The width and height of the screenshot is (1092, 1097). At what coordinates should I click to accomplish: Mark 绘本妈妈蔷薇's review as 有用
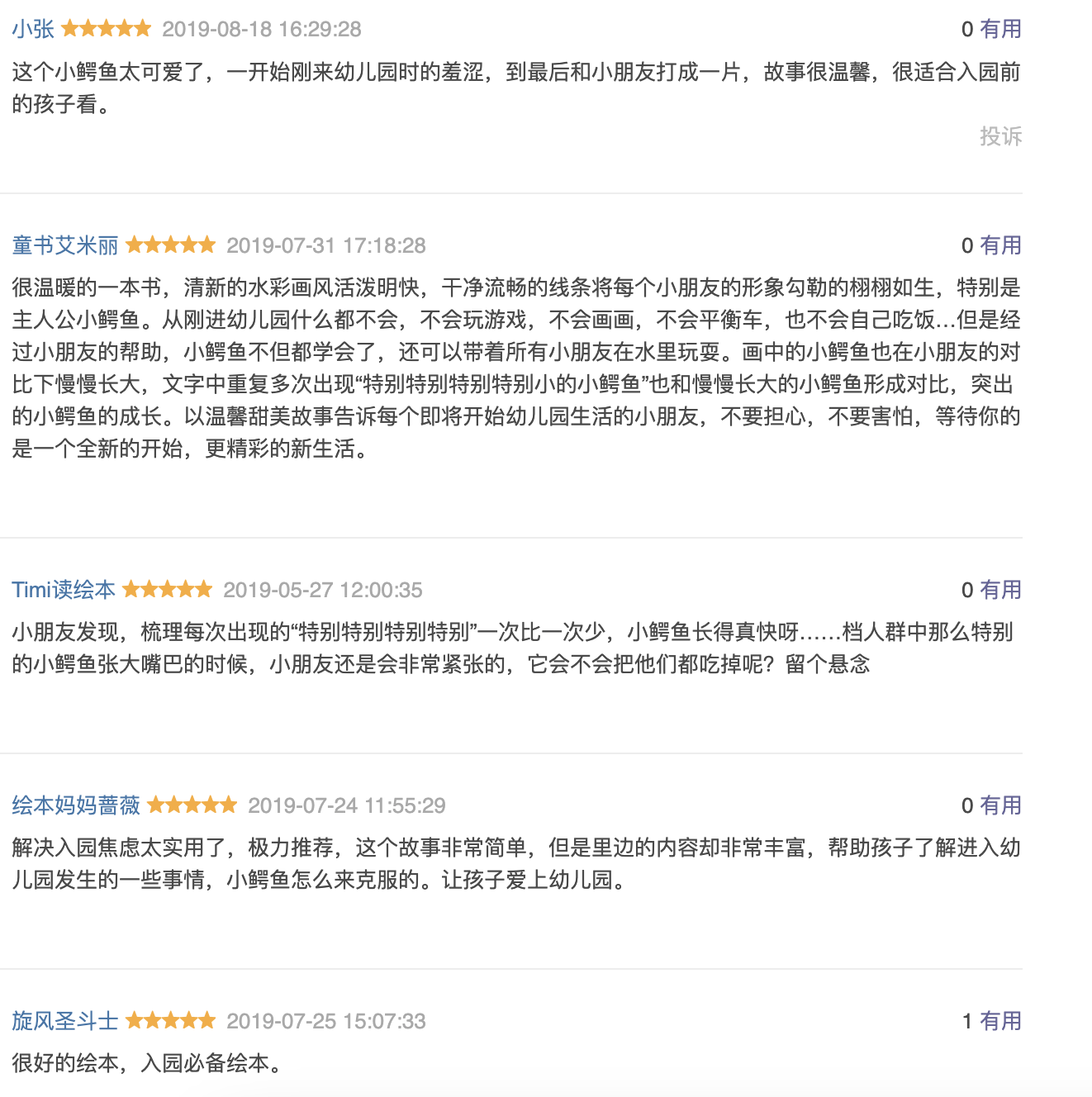pos(1000,805)
